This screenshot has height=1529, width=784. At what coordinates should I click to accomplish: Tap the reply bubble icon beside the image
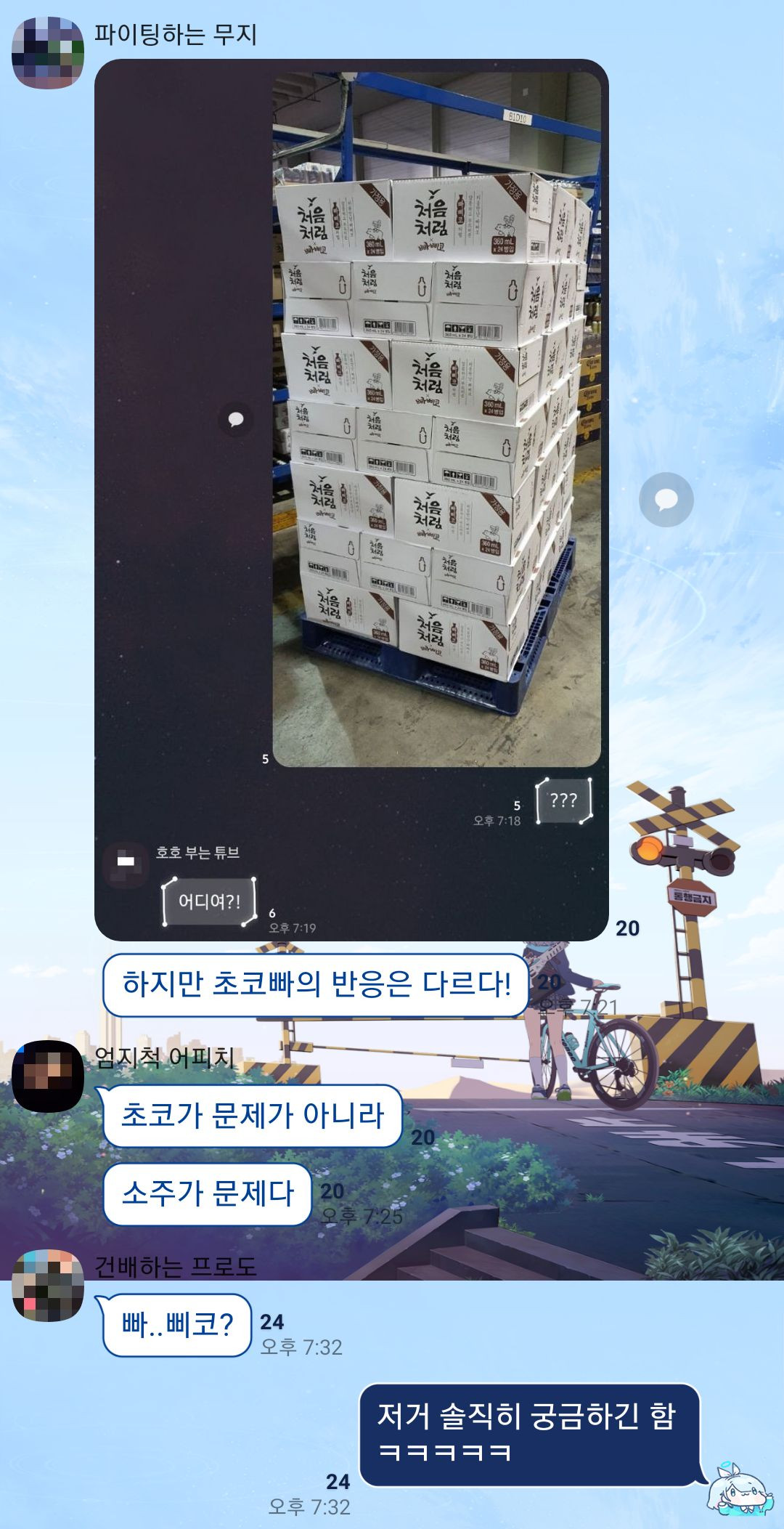tap(666, 500)
